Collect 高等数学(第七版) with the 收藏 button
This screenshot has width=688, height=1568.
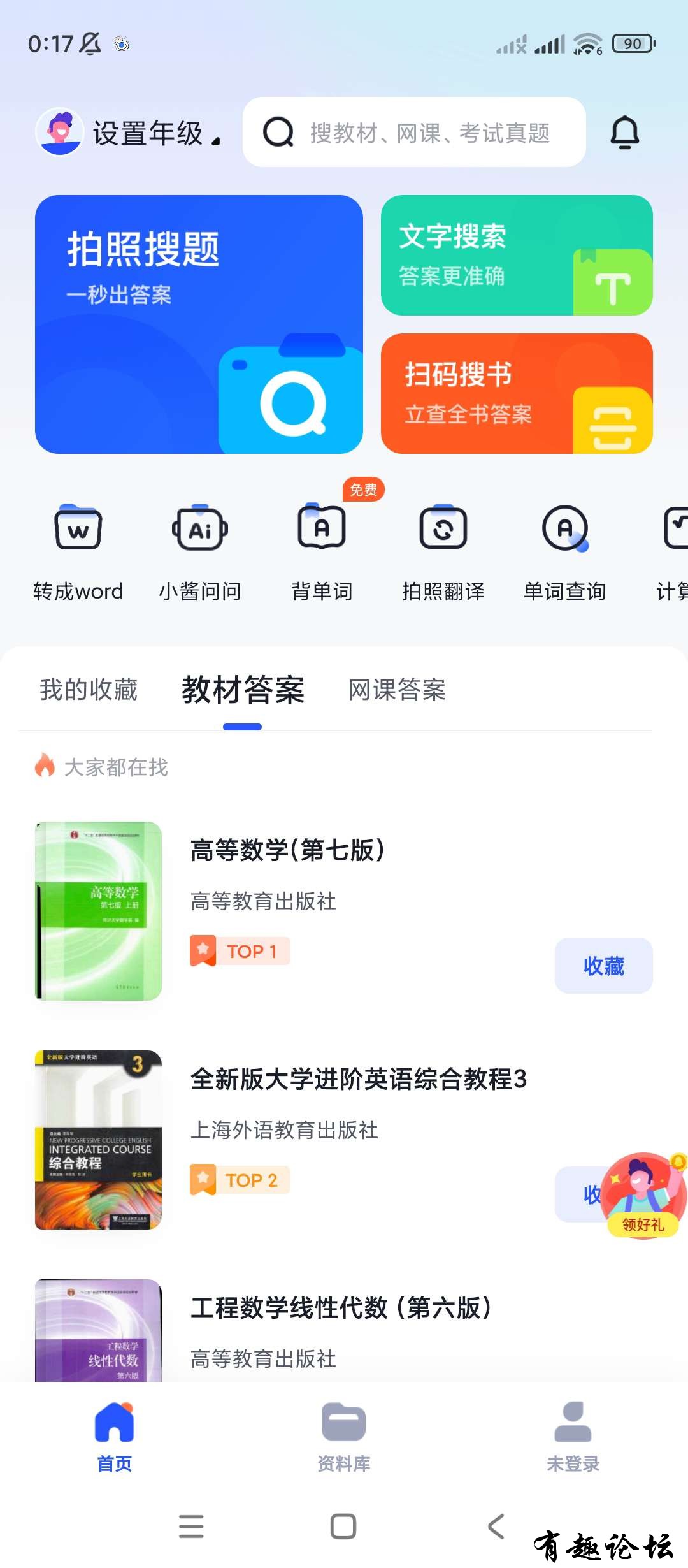(x=603, y=966)
